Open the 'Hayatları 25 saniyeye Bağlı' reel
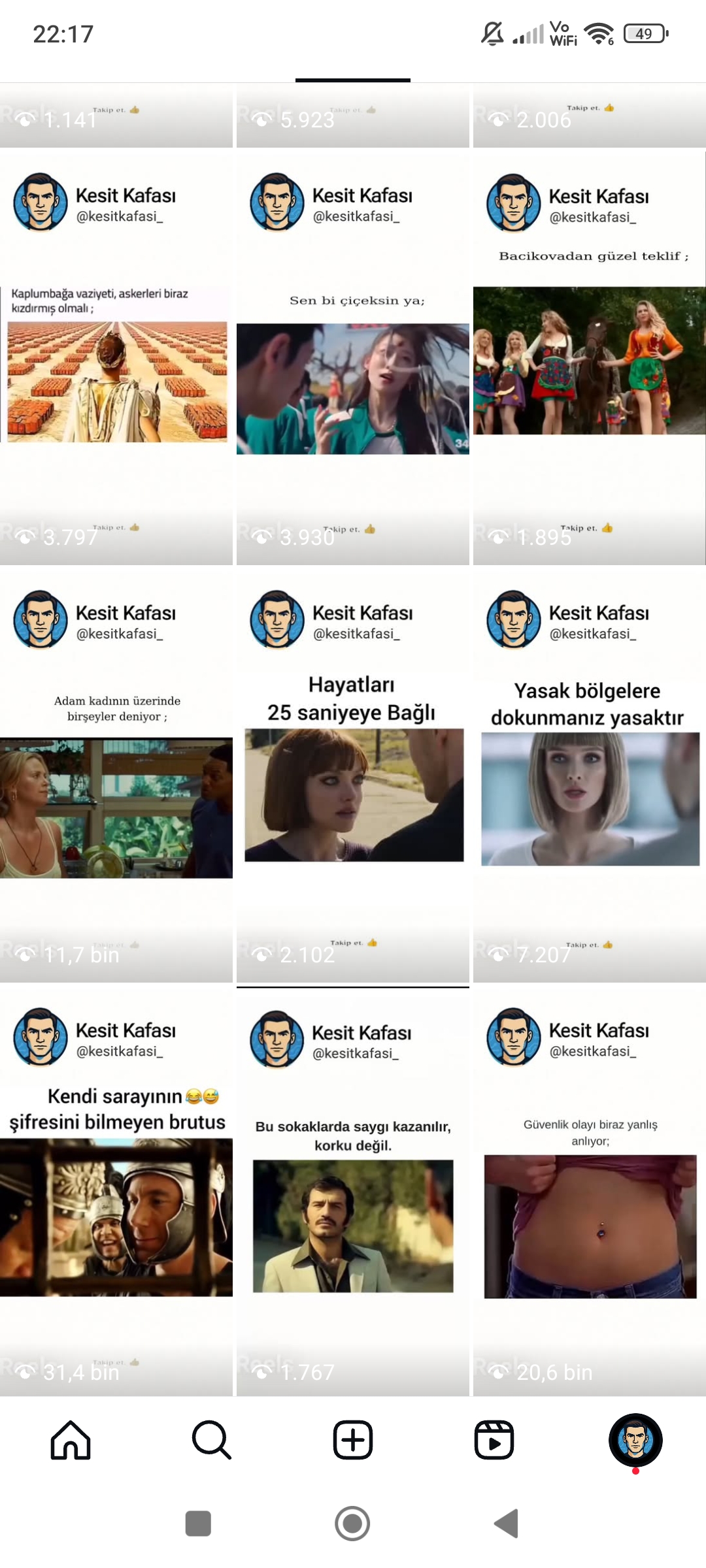The height and width of the screenshot is (1568, 706). pyautogui.click(x=353, y=775)
